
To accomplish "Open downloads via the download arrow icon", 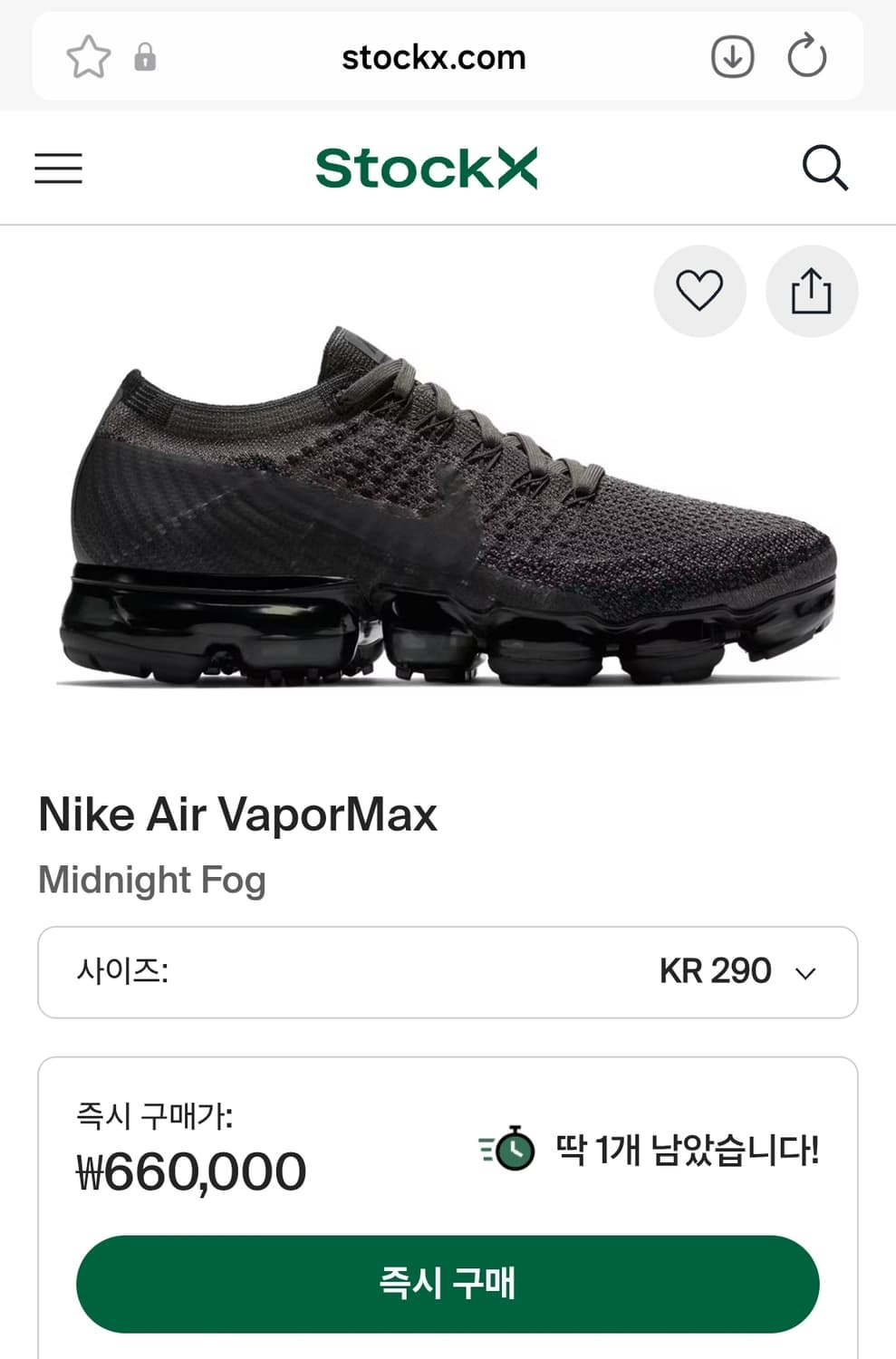I will click(731, 56).
